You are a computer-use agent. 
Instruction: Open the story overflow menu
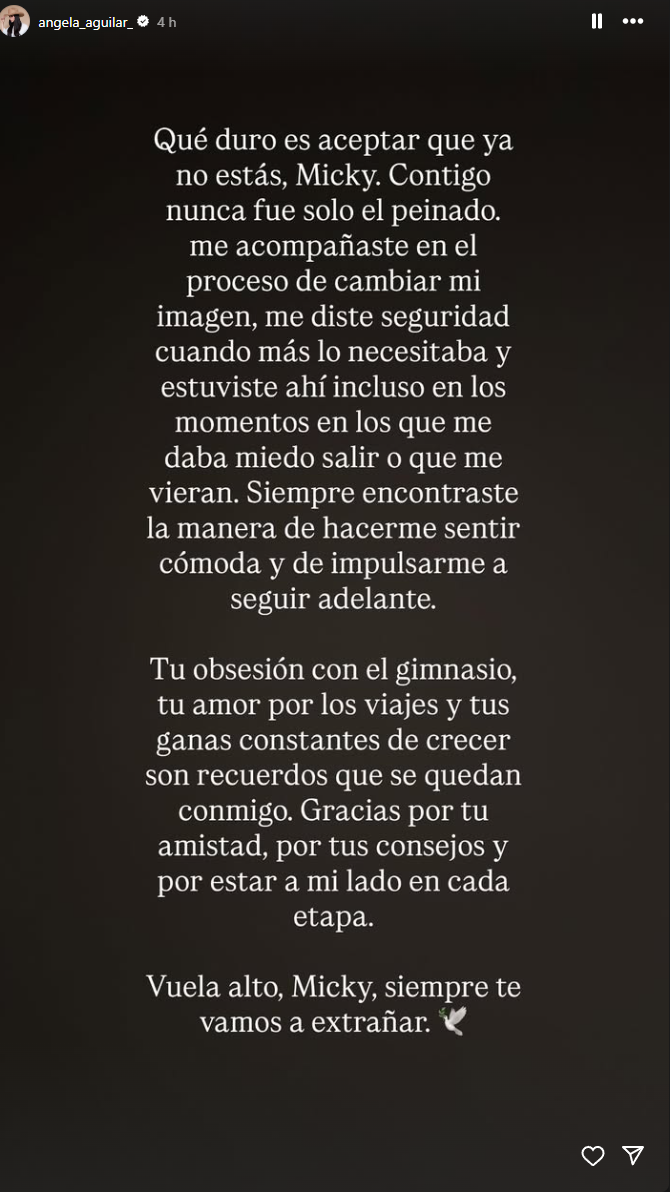tap(633, 21)
